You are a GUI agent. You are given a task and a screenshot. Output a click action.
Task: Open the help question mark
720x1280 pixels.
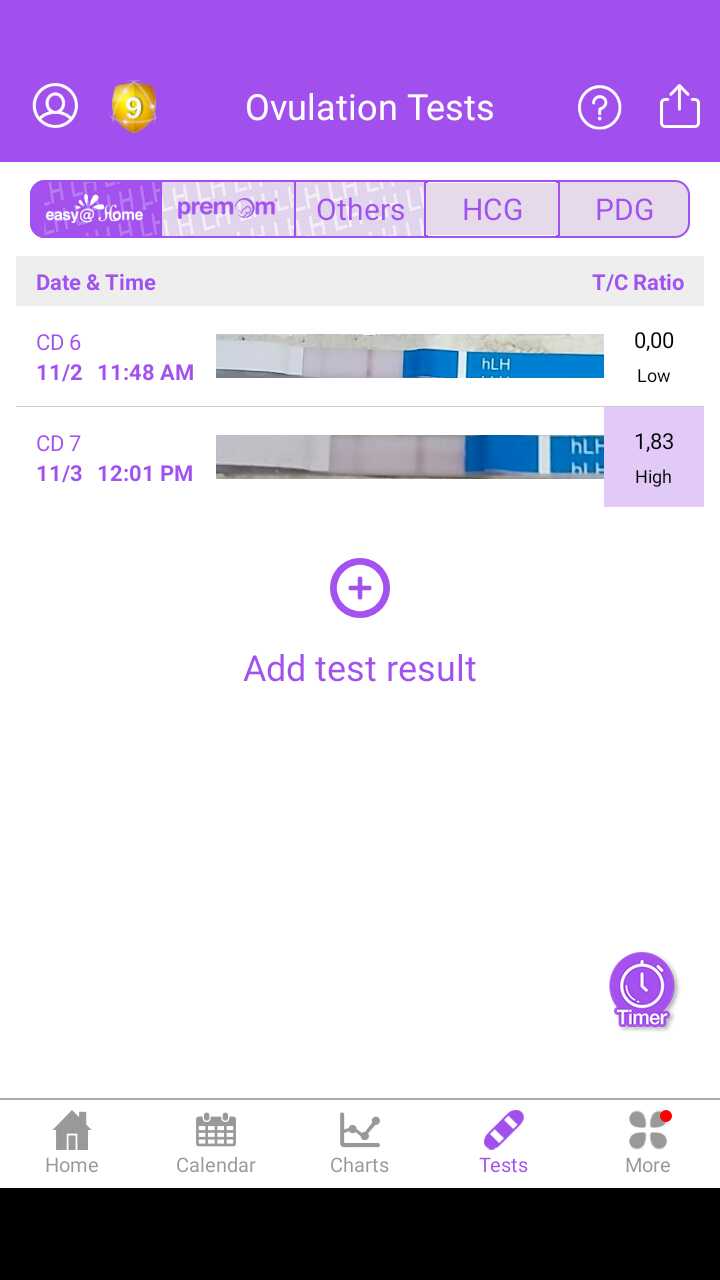click(600, 107)
